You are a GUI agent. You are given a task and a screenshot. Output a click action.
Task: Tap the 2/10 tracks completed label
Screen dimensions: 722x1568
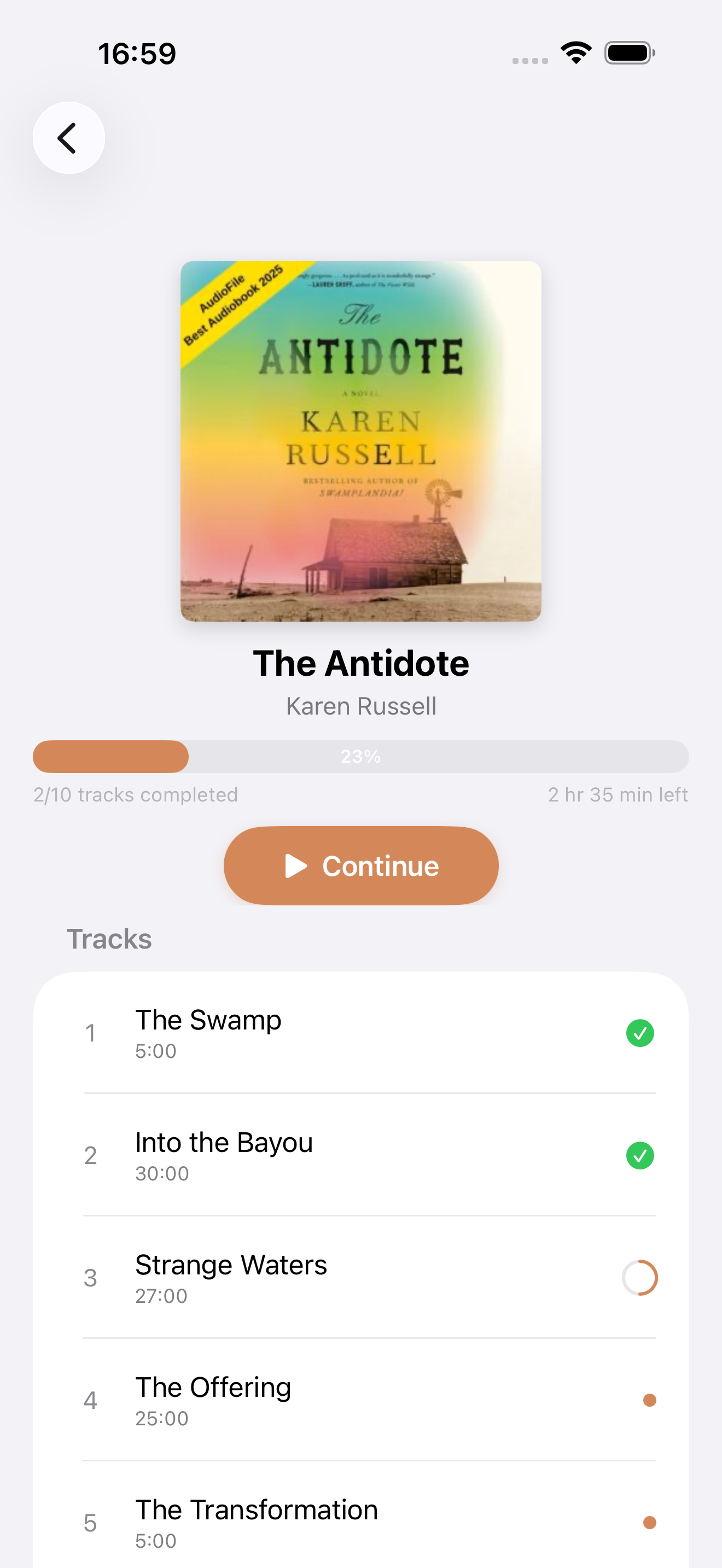[135, 794]
